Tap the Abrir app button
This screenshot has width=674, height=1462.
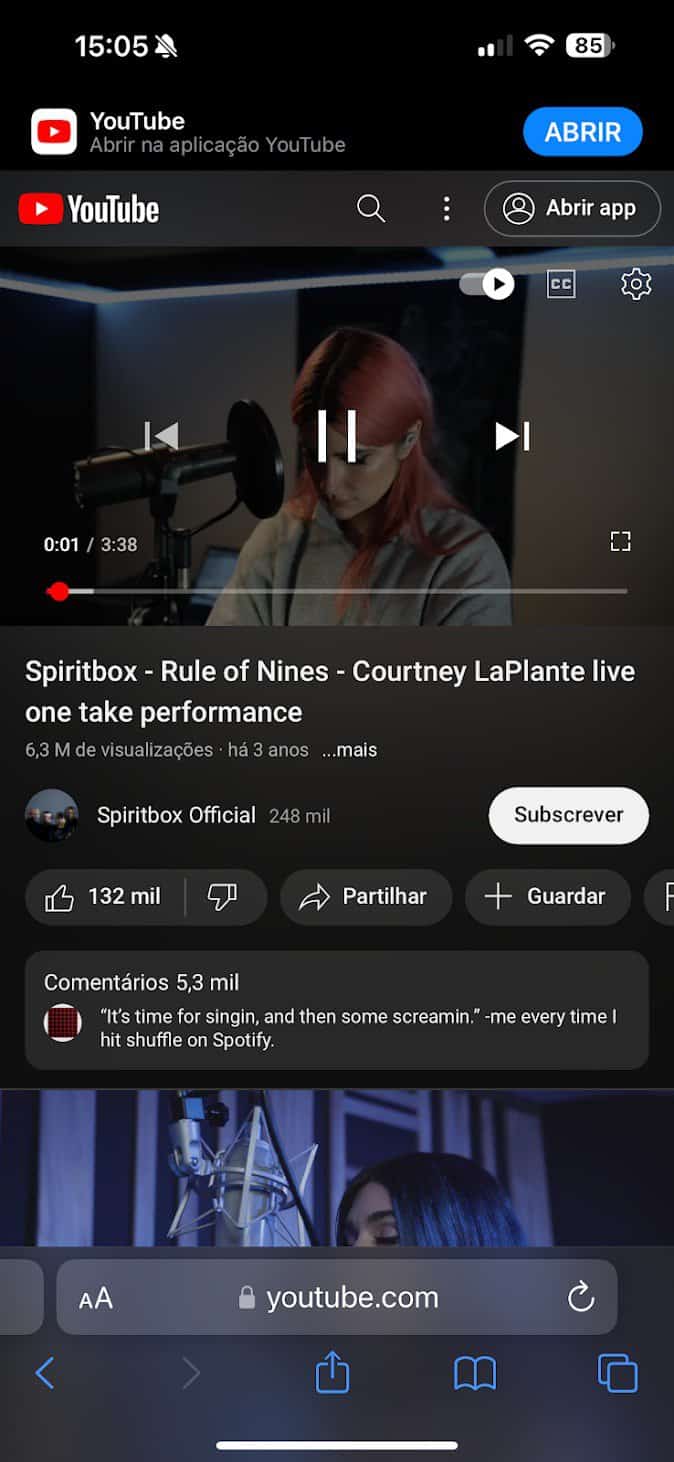point(572,209)
